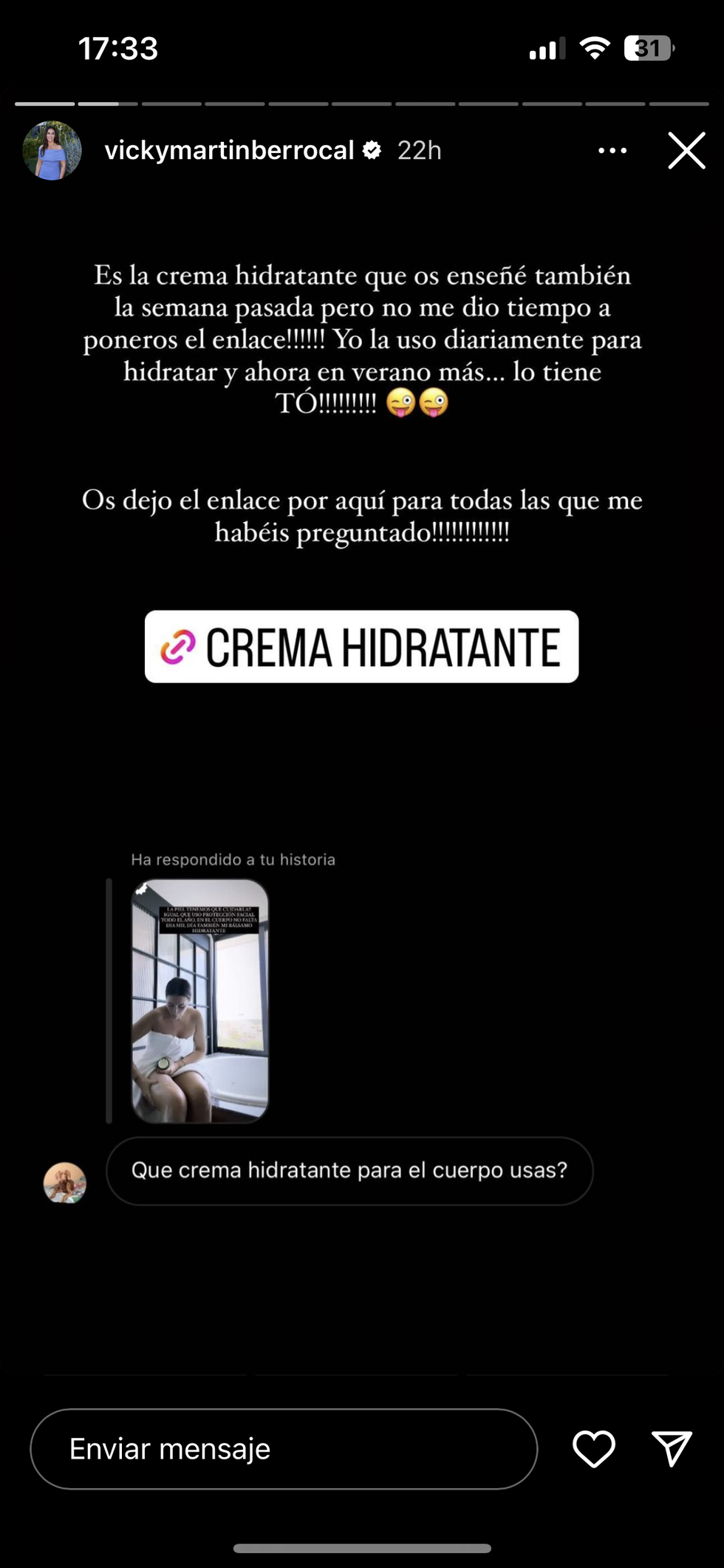Close the story viewer
This screenshot has height=1568, width=724.
(686, 151)
